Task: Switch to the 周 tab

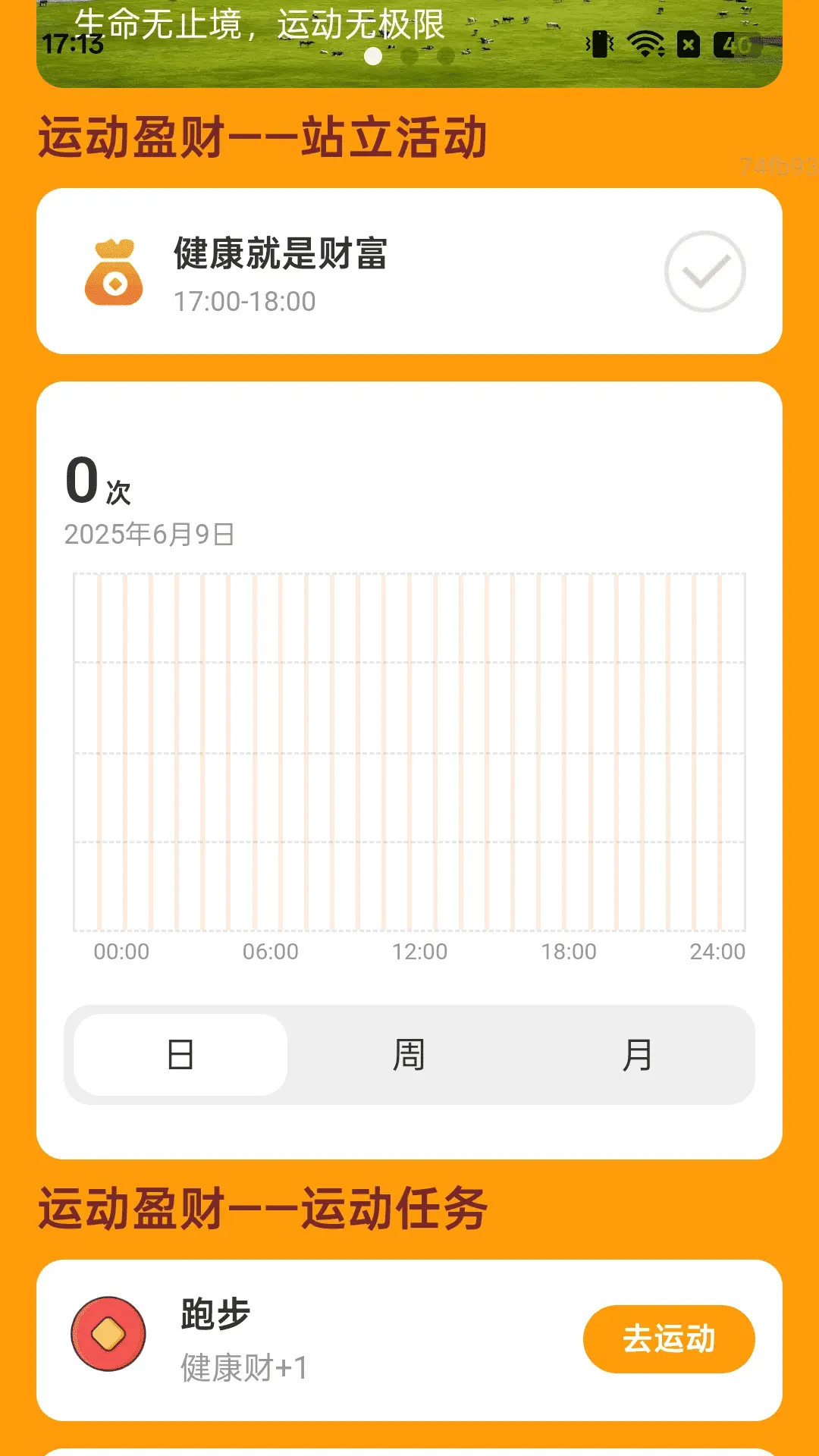Action: pyautogui.click(x=409, y=1053)
